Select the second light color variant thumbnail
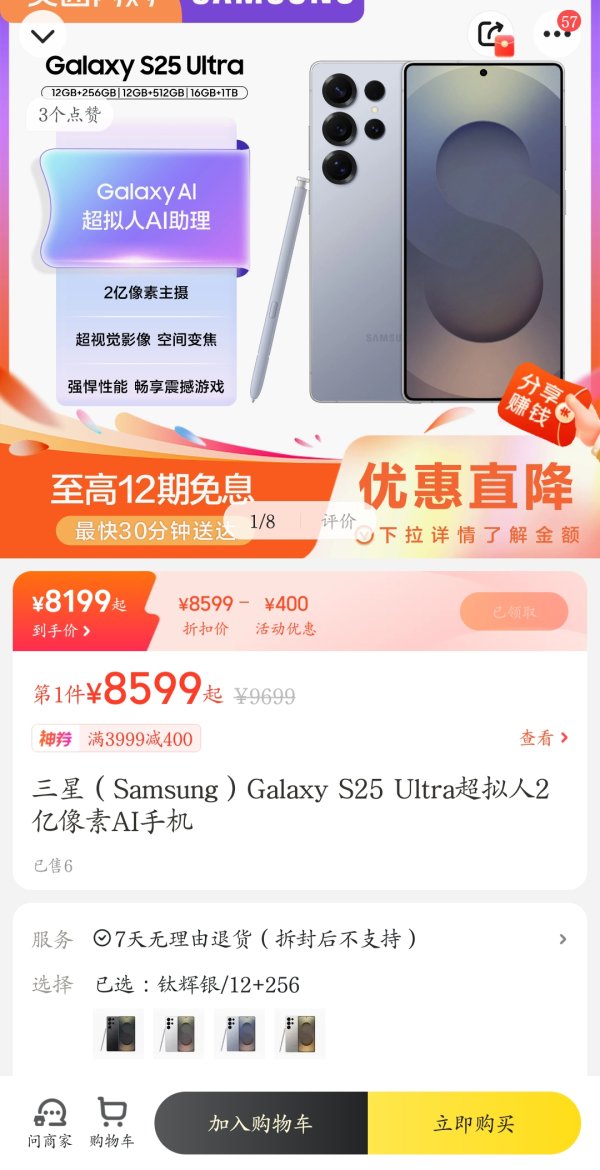Viewport: 600px width, 1170px height. tap(179, 1034)
